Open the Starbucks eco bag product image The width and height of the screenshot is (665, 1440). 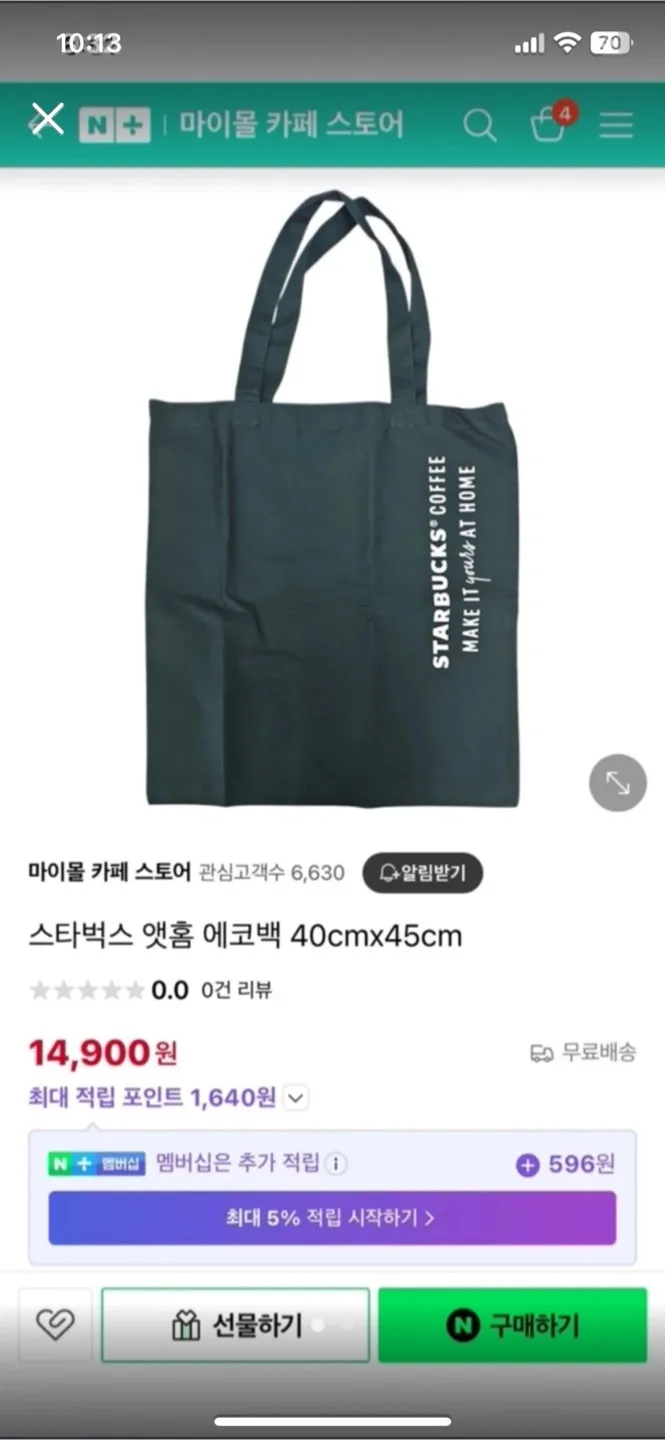[333, 500]
